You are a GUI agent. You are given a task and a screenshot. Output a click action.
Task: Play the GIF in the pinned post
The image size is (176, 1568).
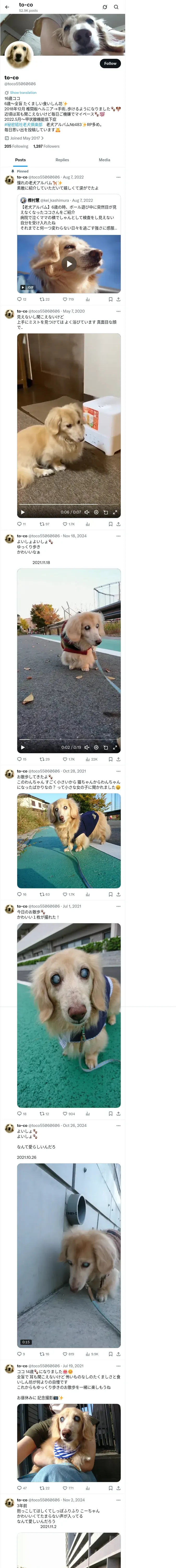pyautogui.click(x=69, y=264)
